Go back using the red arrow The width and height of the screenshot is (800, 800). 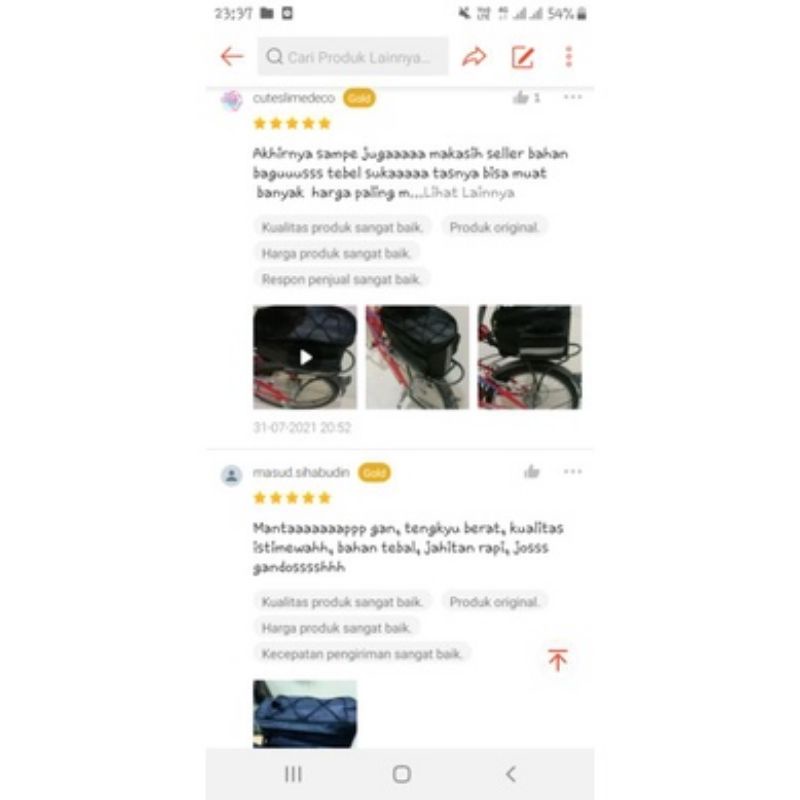point(232,56)
